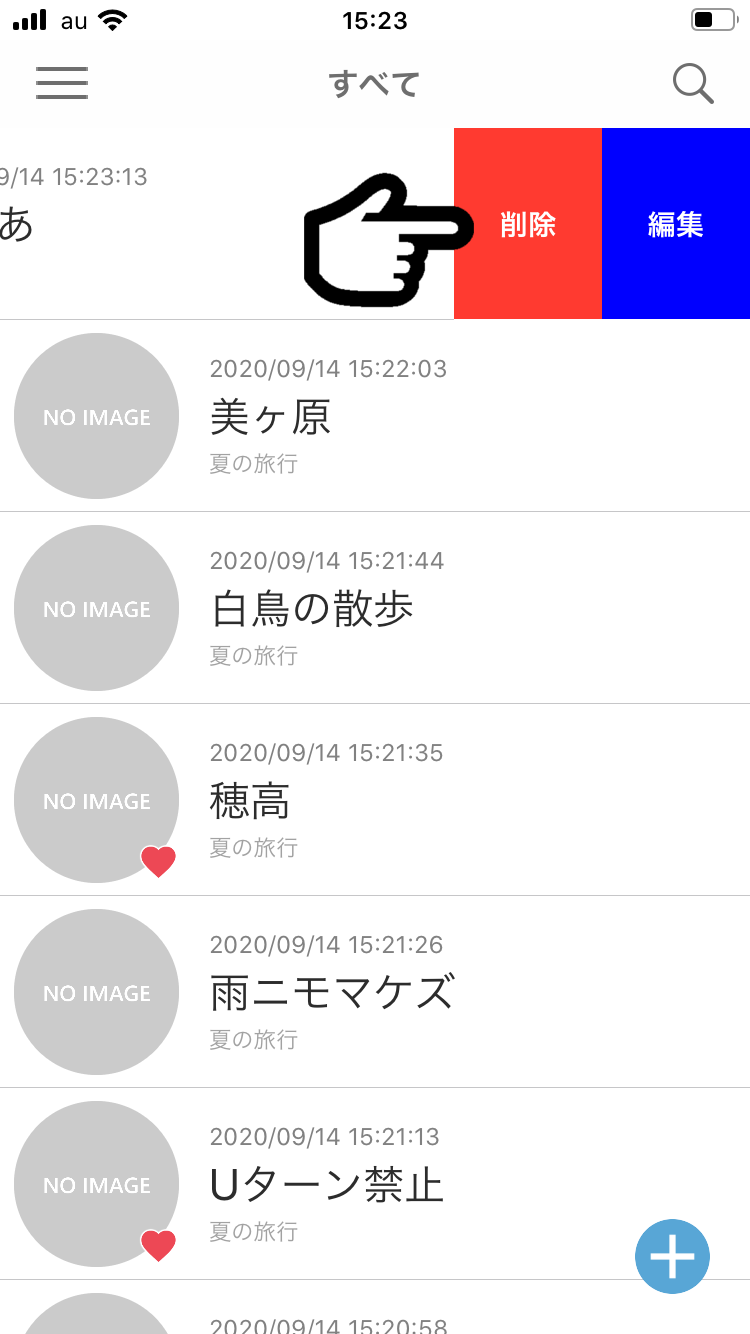Select the swiped あ entry row

(227, 224)
